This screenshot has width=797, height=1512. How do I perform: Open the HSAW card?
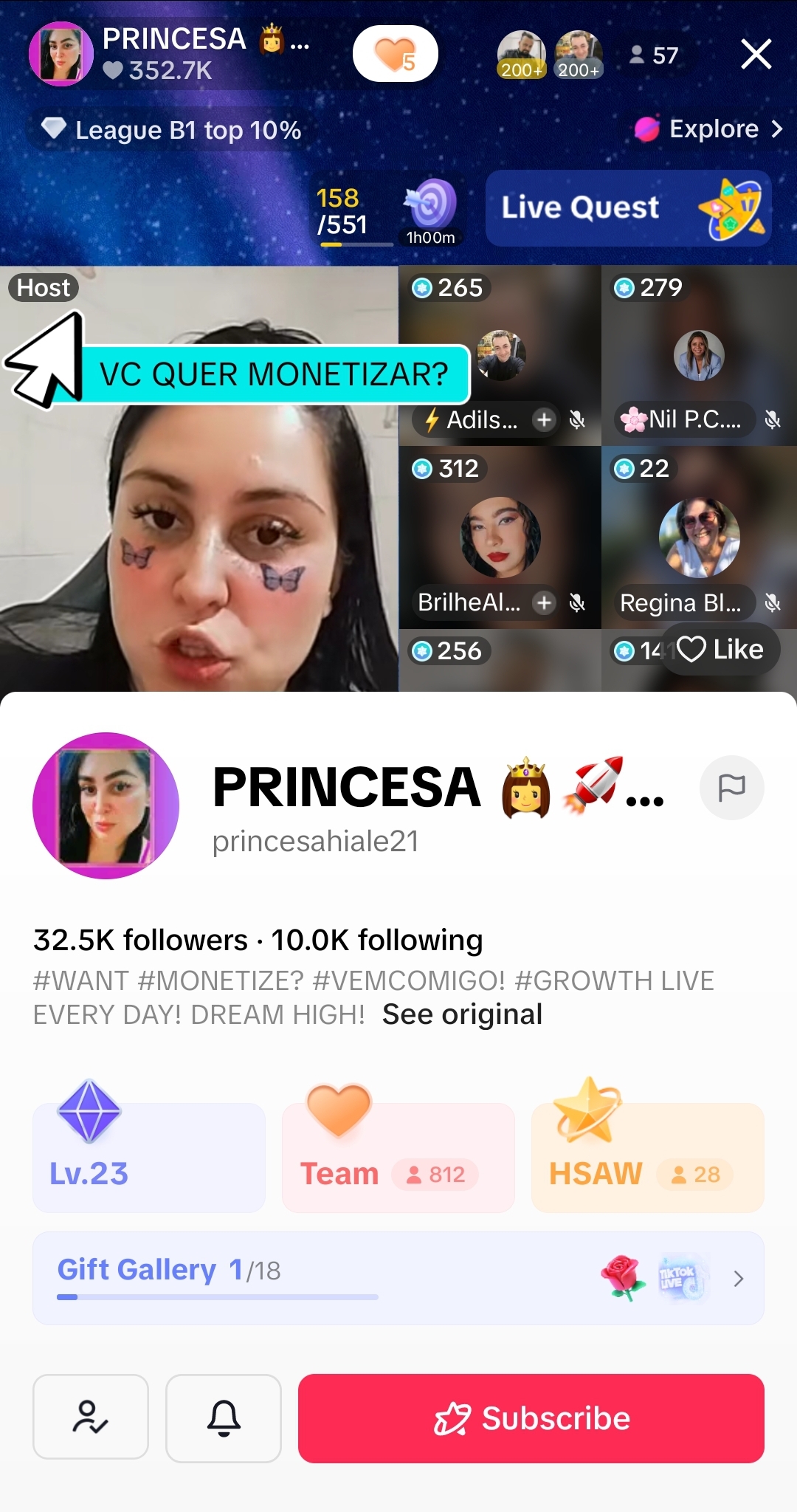647,1157
